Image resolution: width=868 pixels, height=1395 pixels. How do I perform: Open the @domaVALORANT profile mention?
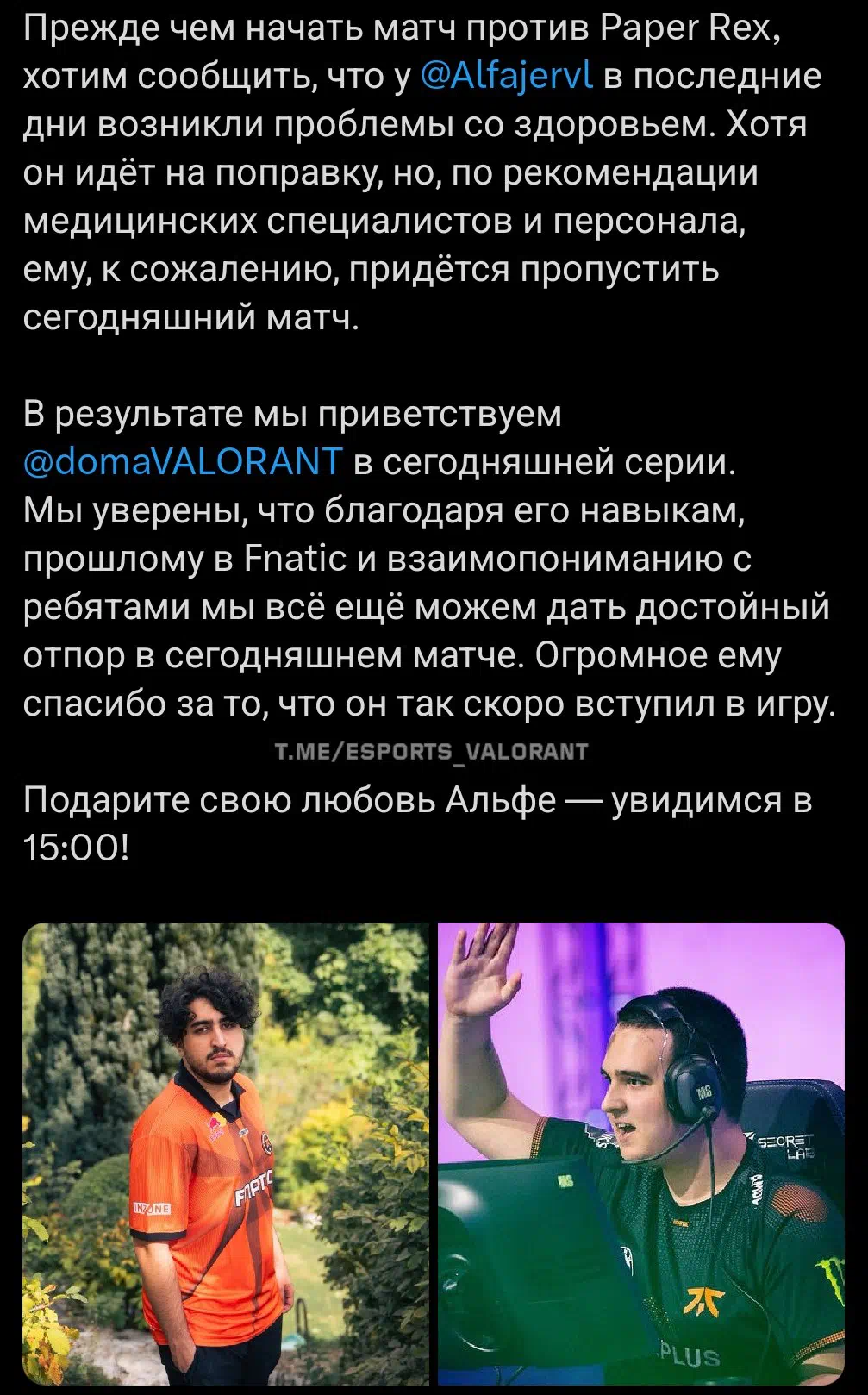coord(183,463)
